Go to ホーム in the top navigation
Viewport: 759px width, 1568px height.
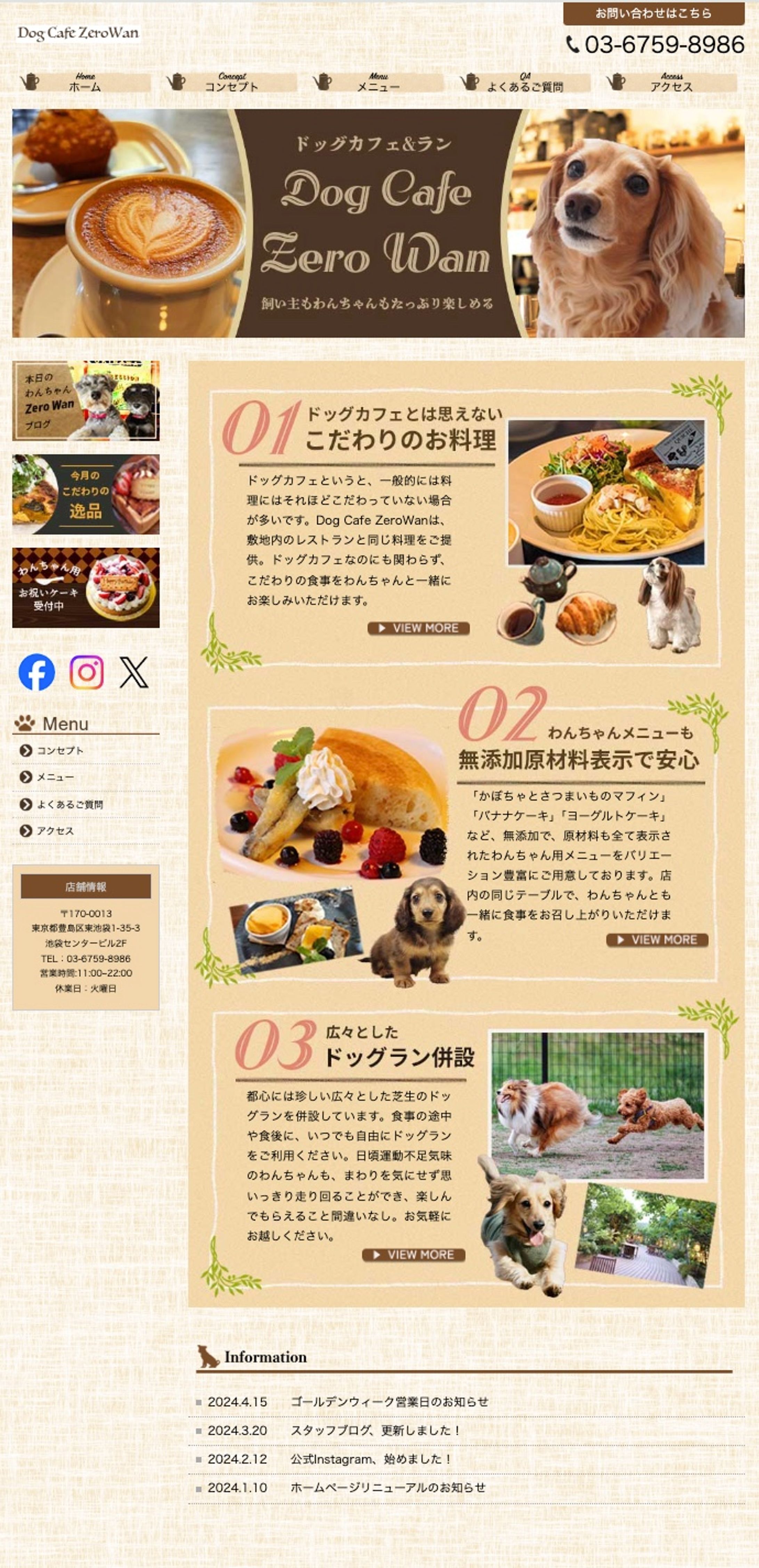(85, 83)
